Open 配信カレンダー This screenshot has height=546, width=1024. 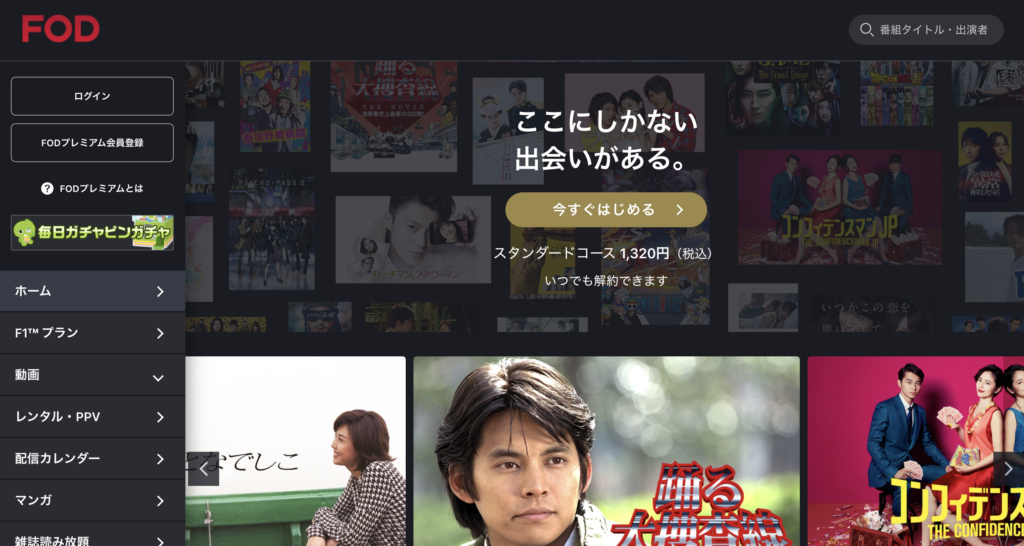(92, 459)
